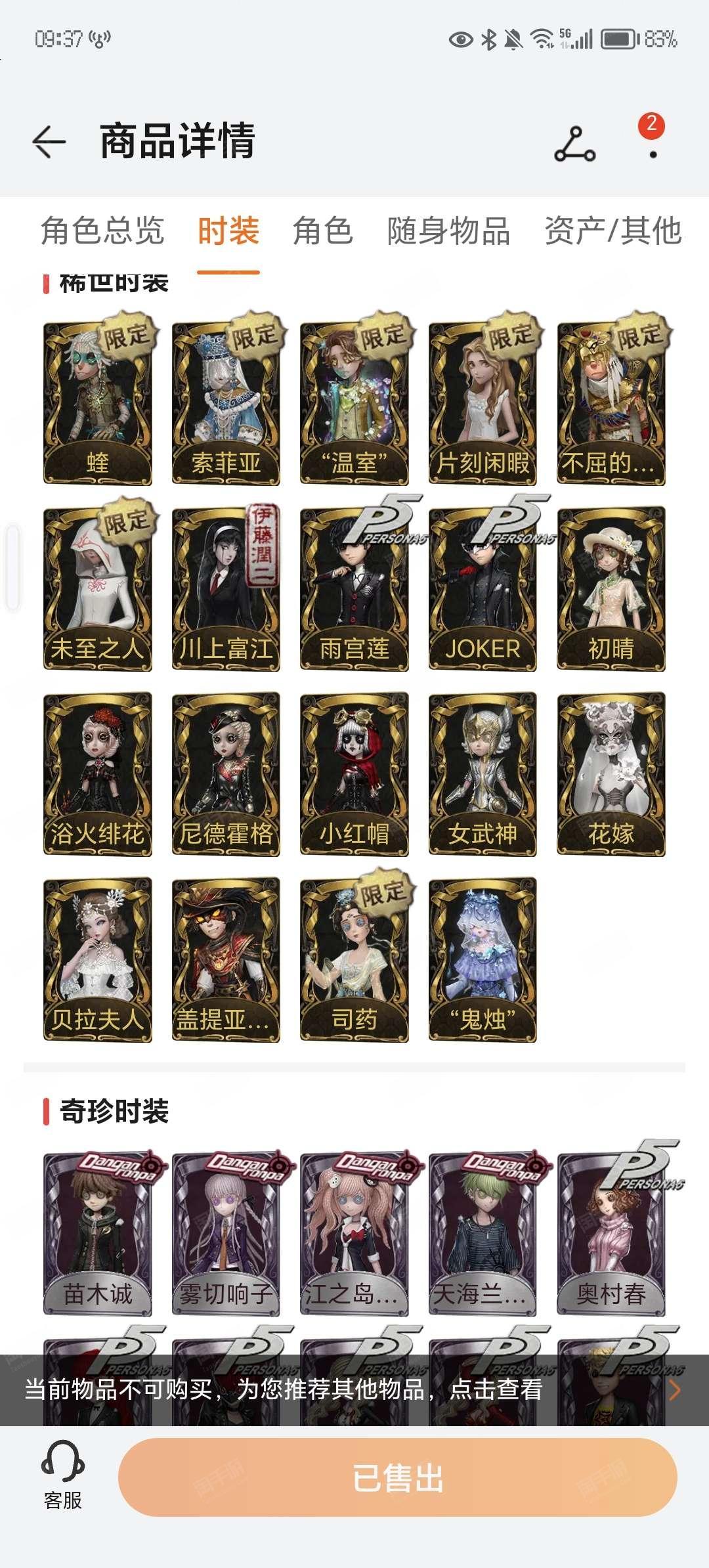709x1568 pixels.
Task: View the 小红帽 costume
Action: point(354,774)
